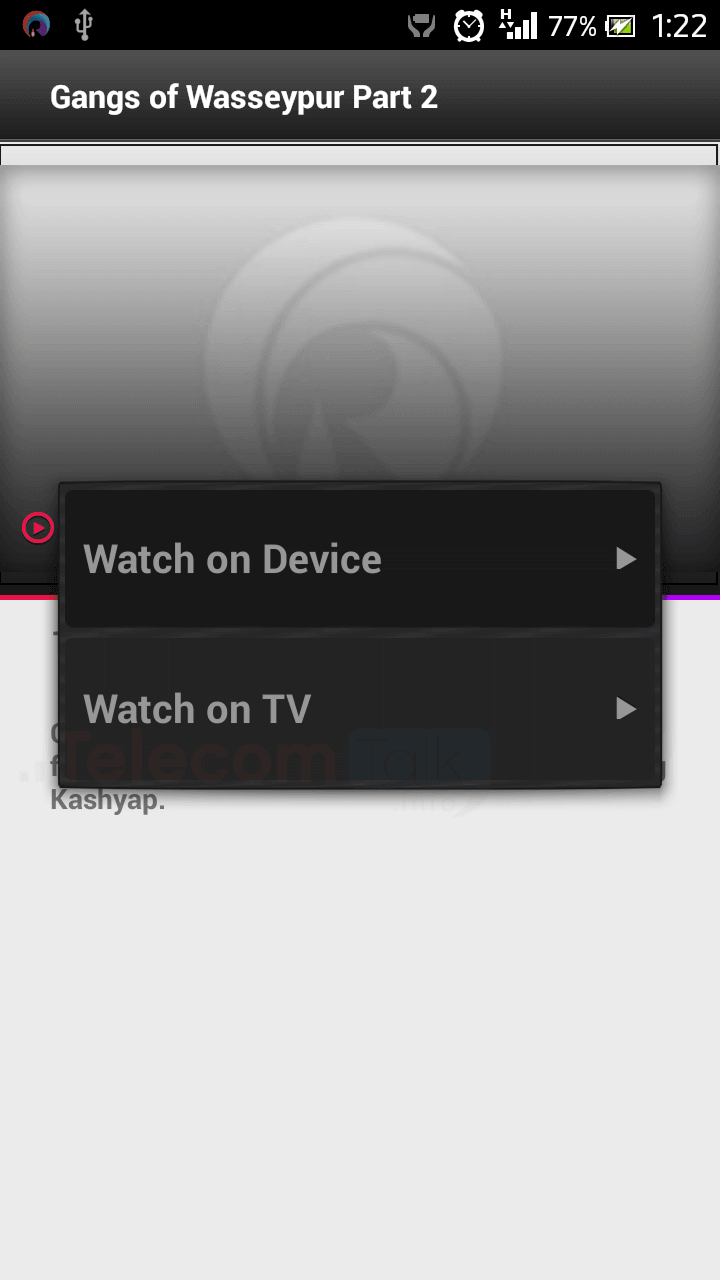The height and width of the screenshot is (1280, 720).
Task: Choose Watch on TV from the popup
Action: click(x=360, y=709)
